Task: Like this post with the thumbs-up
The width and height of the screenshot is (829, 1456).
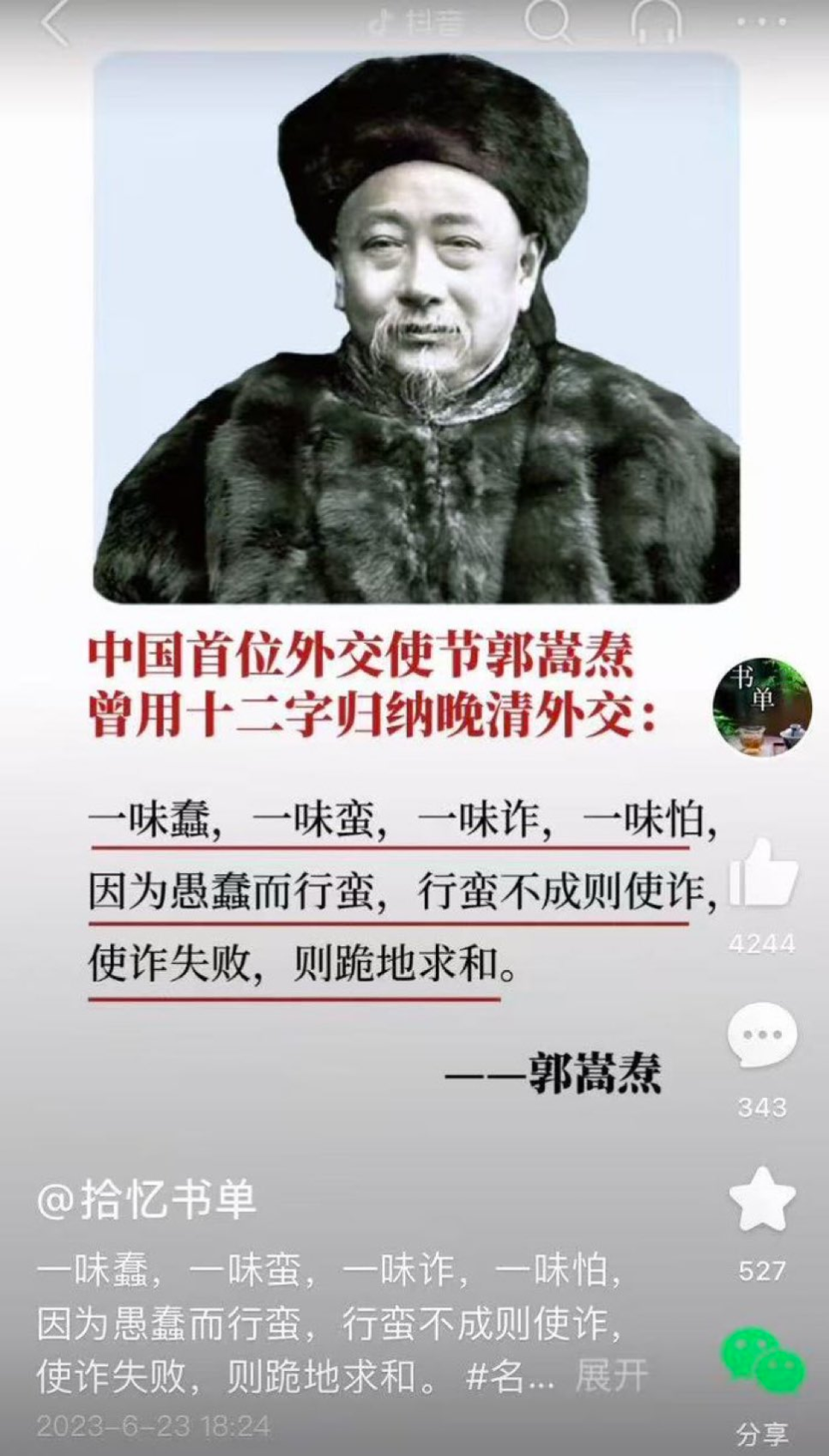Action: [763, 873]
